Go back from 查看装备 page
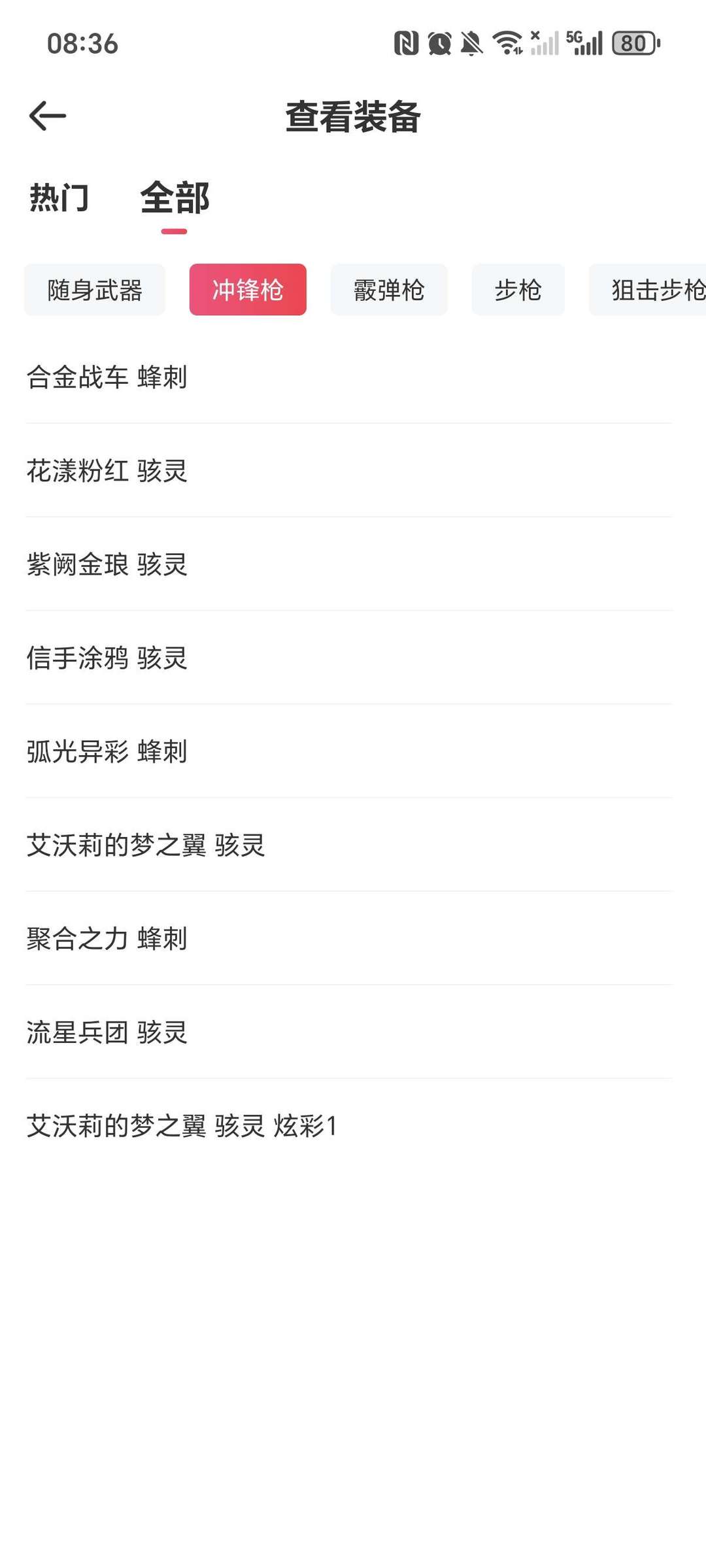This screenshot has height=1568, width=706. [x=48, y=116]
